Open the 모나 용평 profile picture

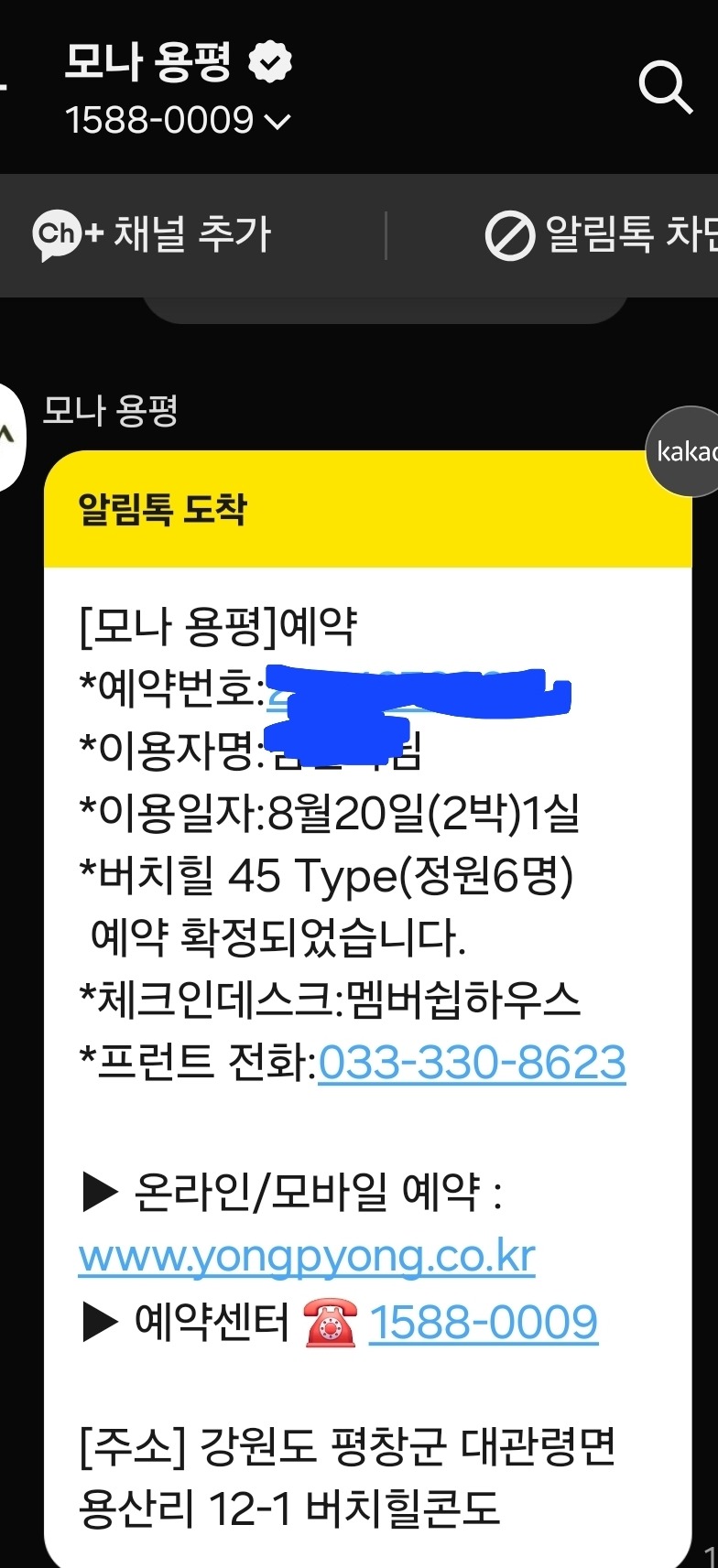pos(11,438)
